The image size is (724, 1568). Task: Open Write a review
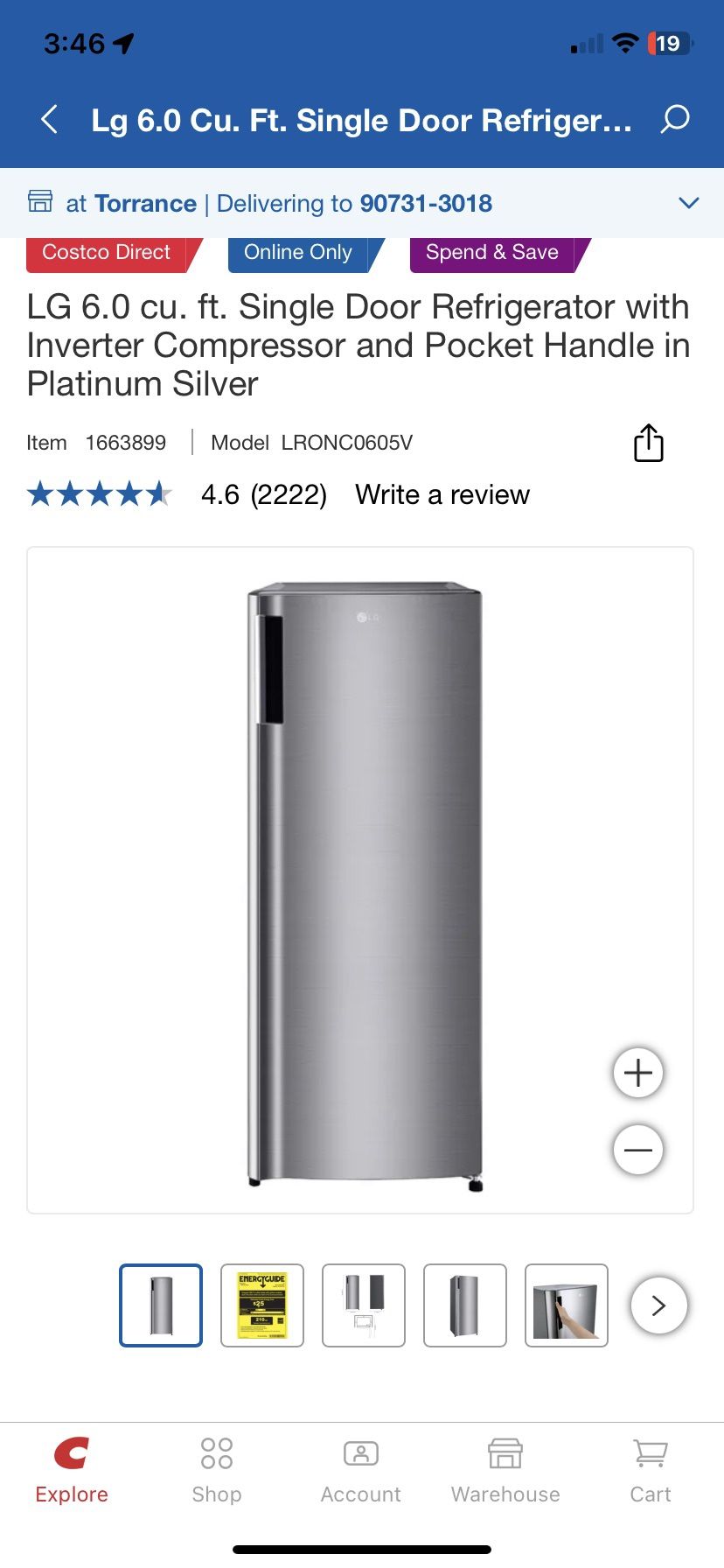coord(442,494)
